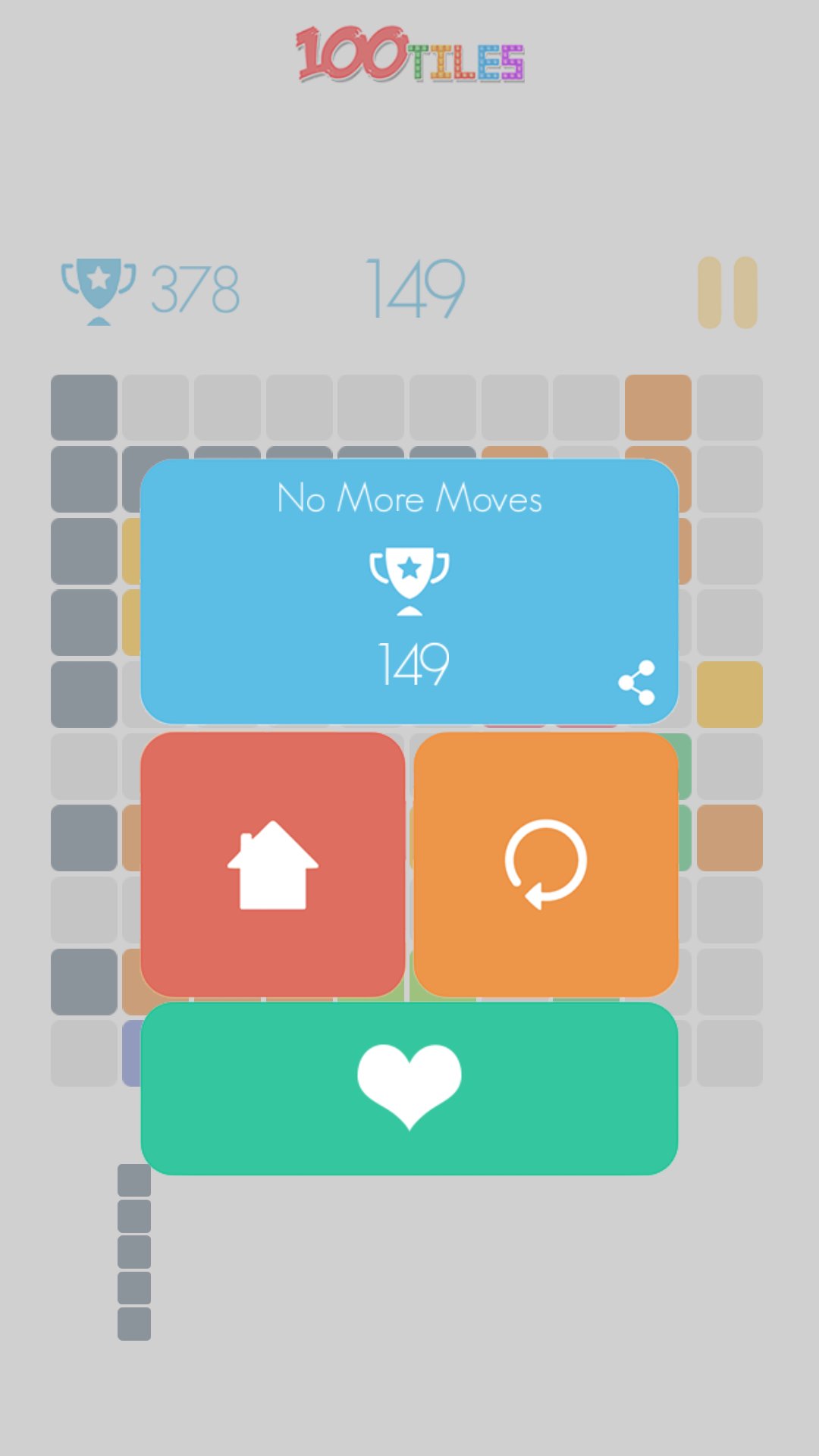819x1456 pixels.
Task: Click the No More Moves title text
Action: point(409,499)
